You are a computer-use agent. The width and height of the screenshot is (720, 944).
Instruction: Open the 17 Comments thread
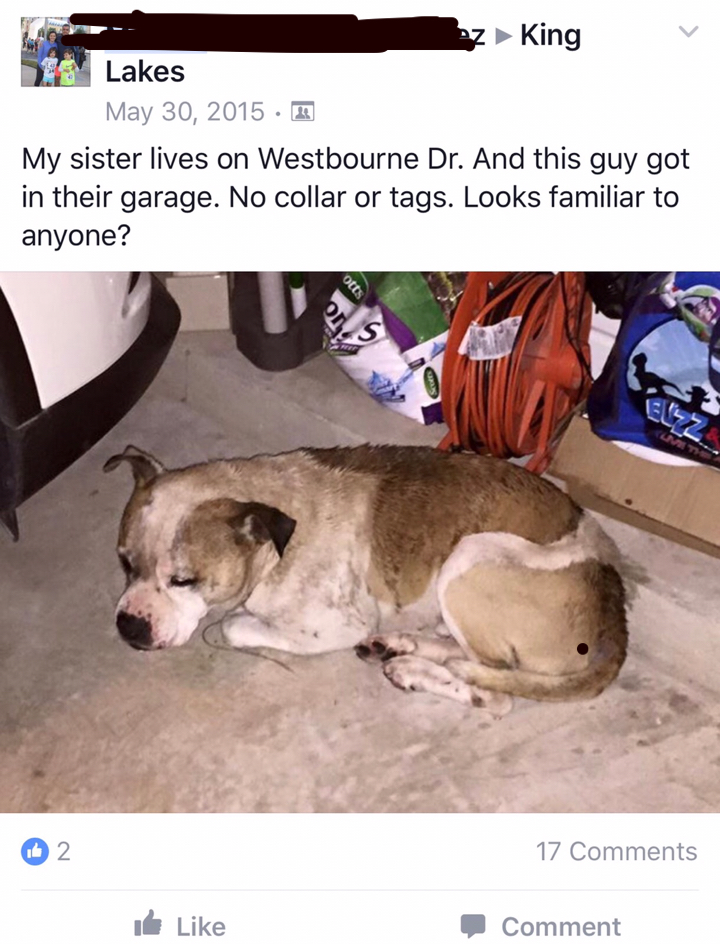click(616, 851)
